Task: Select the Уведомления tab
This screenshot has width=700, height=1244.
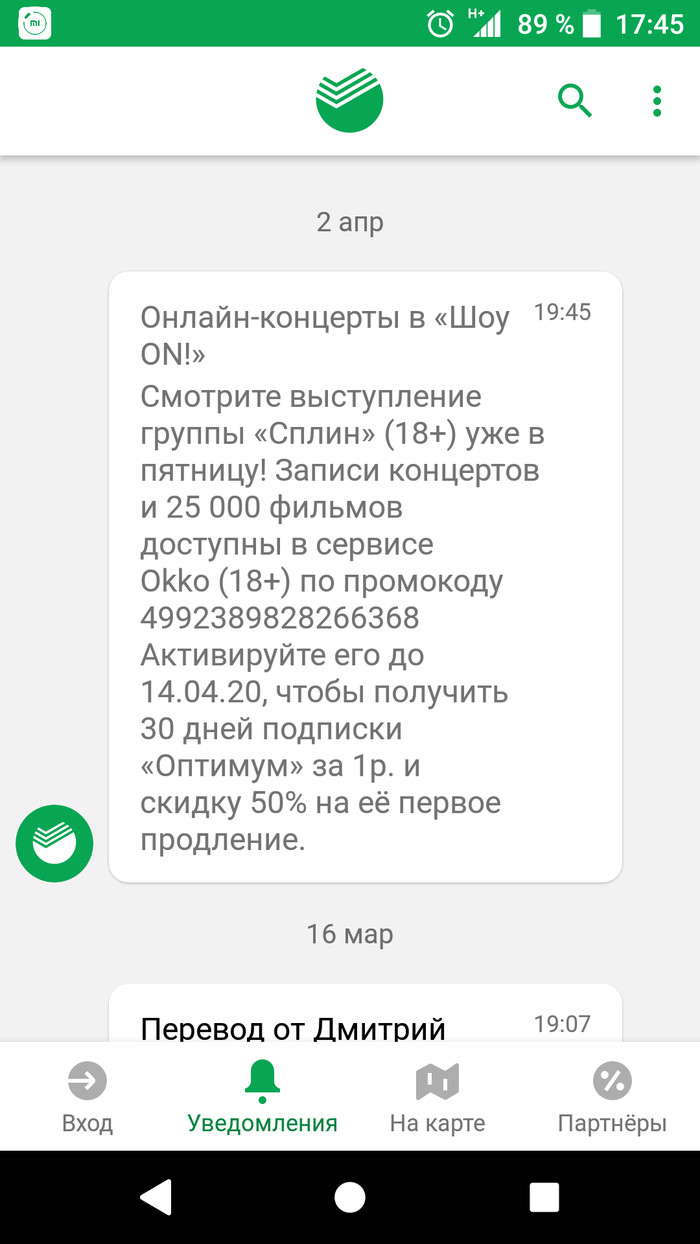Action: click(262, 1098)
